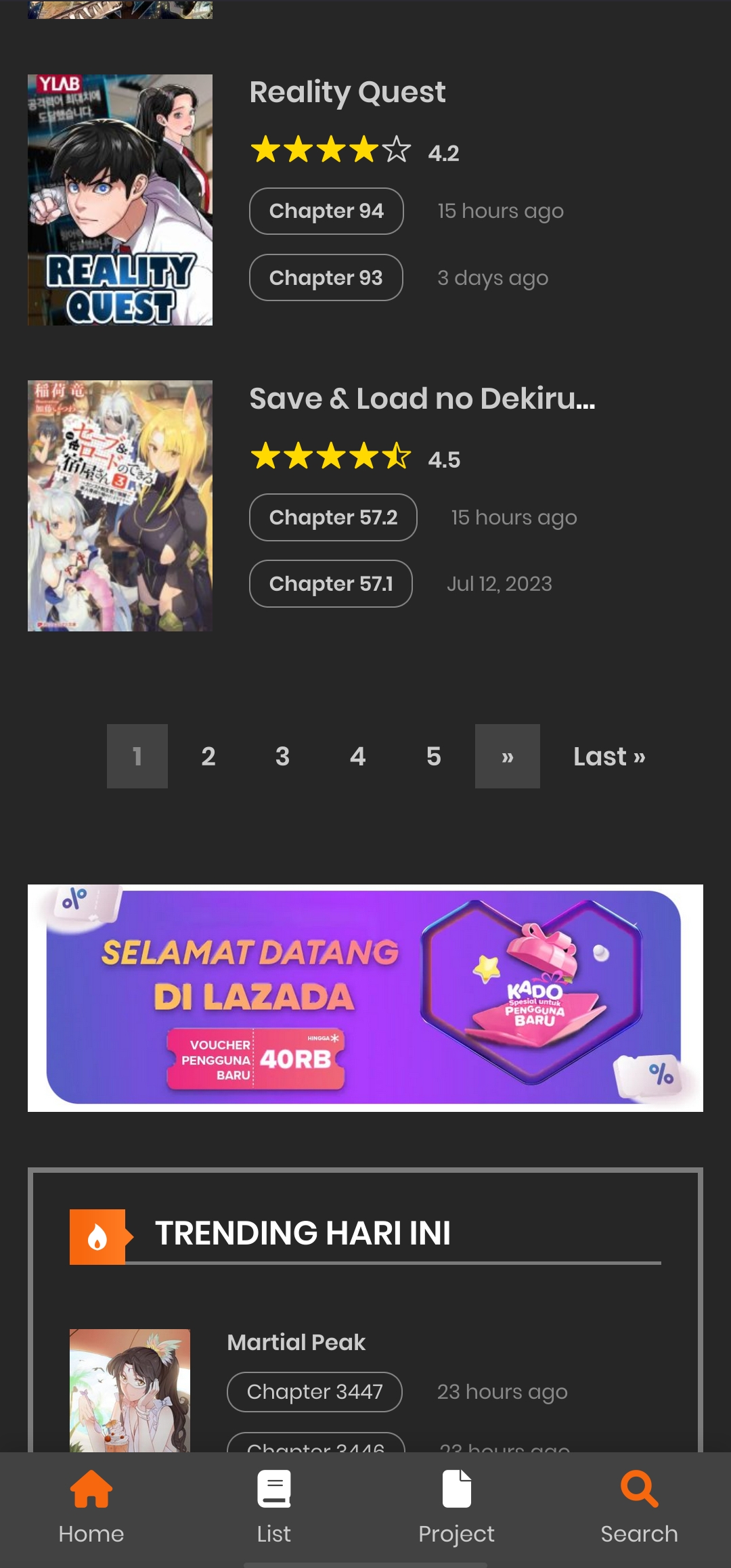Go to page 2
The width and height of the screenshot is (731, 1568).
click(x=208, y=756)
